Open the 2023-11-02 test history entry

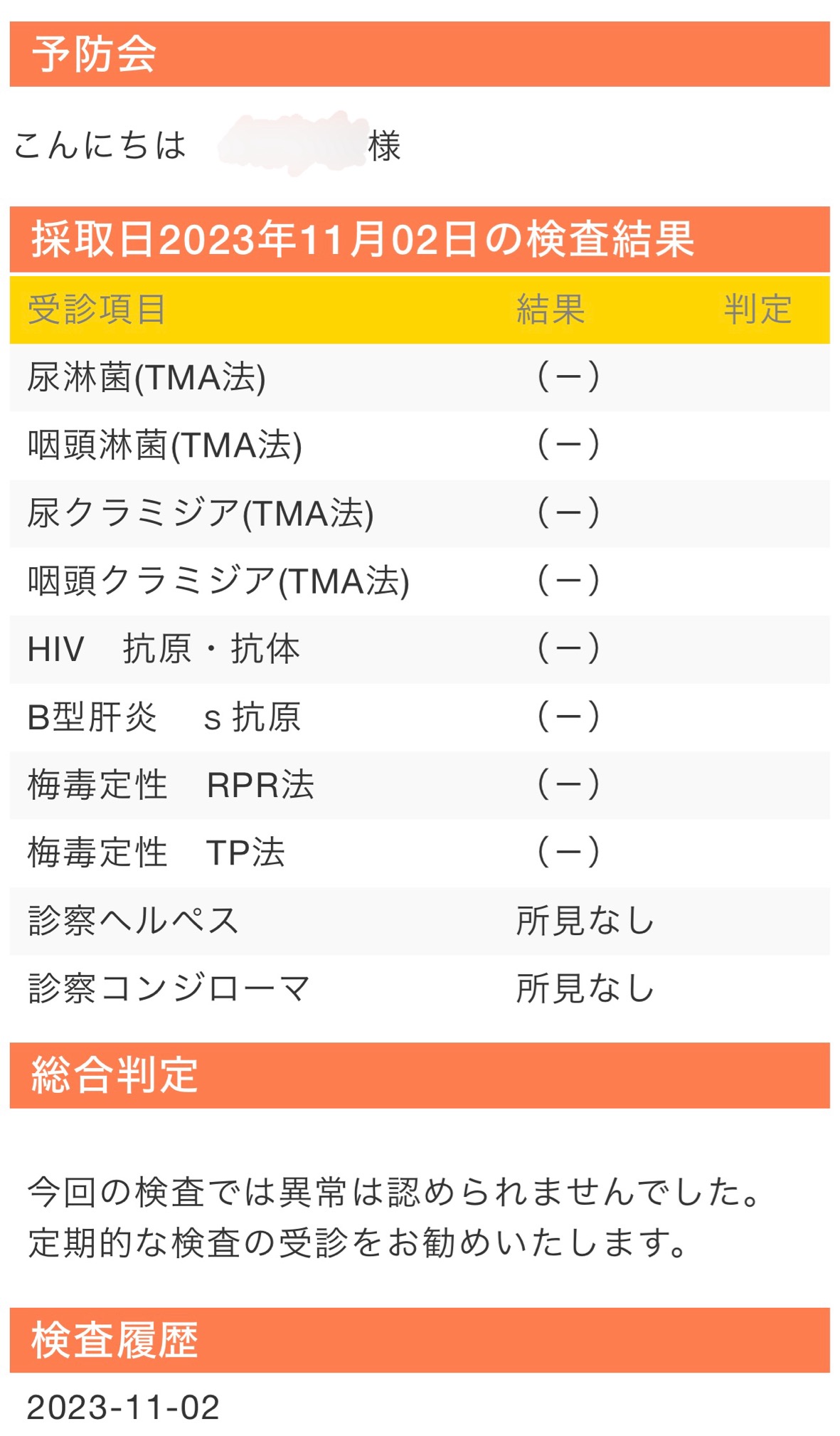point(123,1407)
